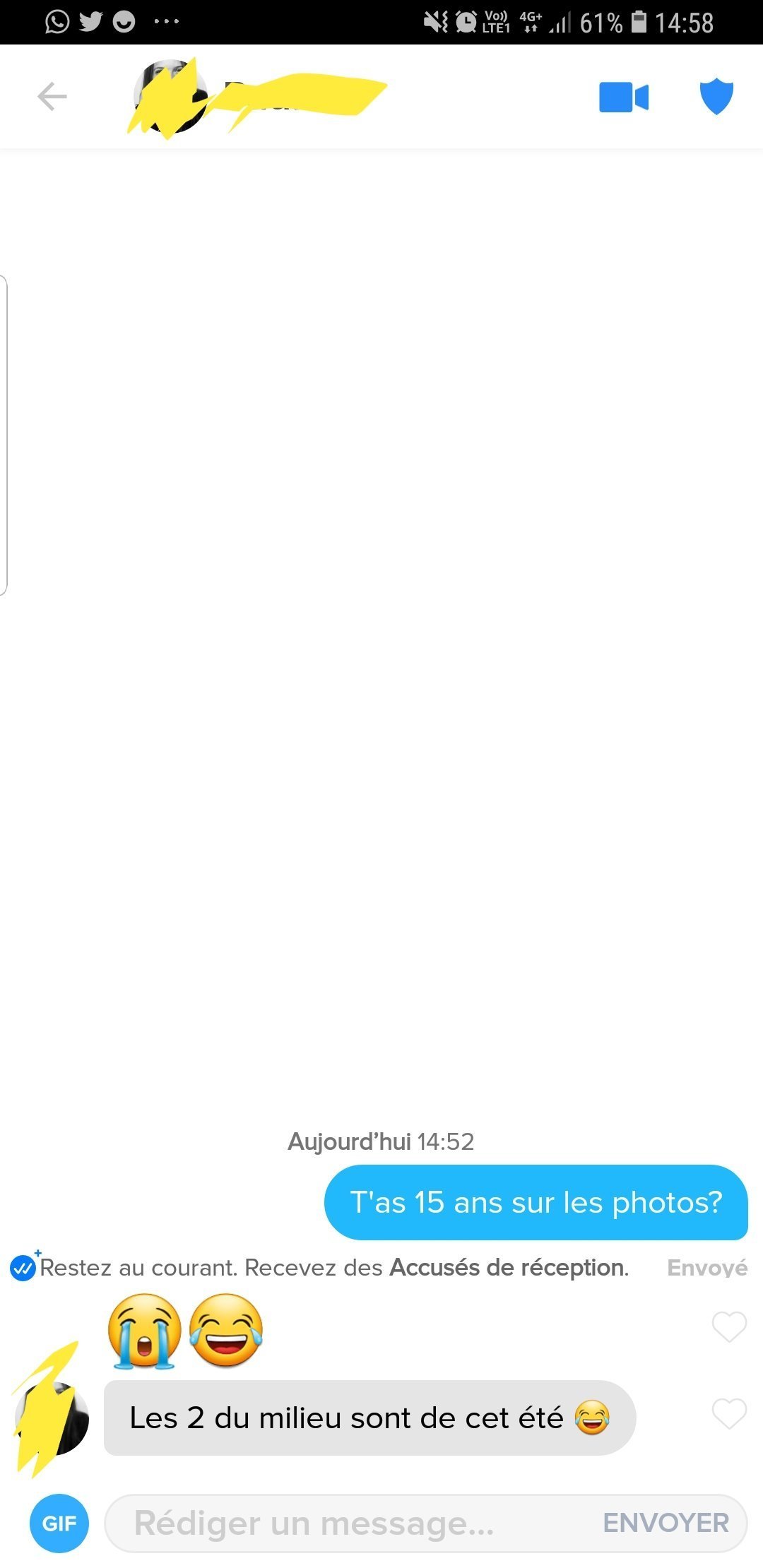This screenshot has width=763, height=1568.
Task: Like the "Les 2 du milieu" message
Action: pyautogui.click(x=729, y=1414)
